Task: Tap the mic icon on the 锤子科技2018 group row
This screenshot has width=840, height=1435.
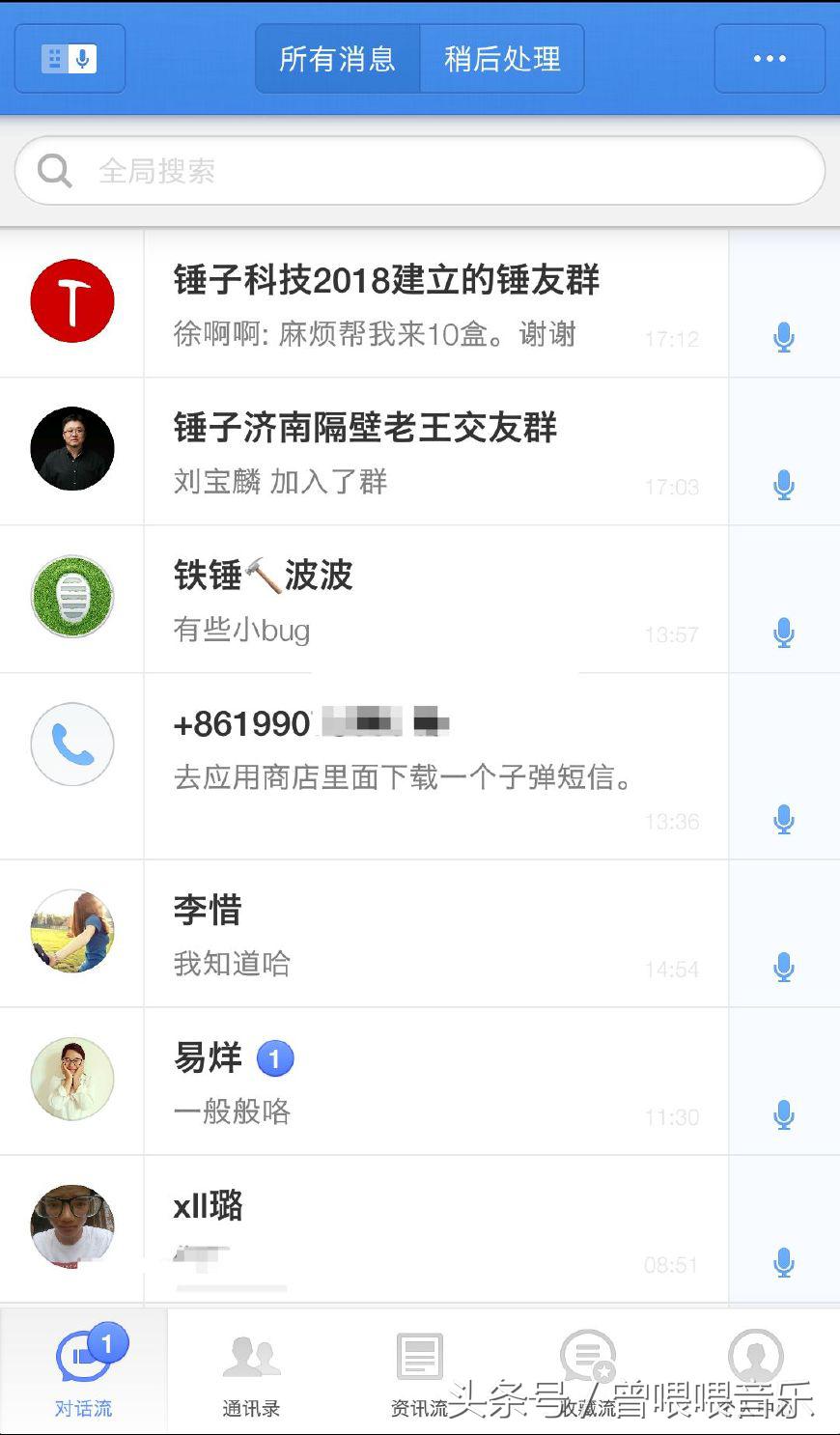Action: 783,337
